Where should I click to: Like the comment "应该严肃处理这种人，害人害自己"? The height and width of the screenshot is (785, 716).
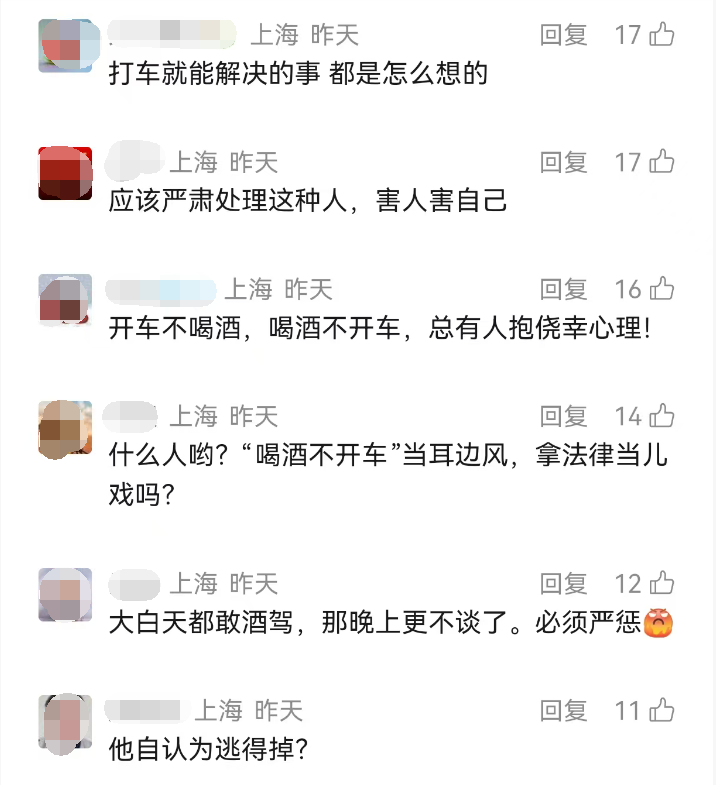coord(662,162)
